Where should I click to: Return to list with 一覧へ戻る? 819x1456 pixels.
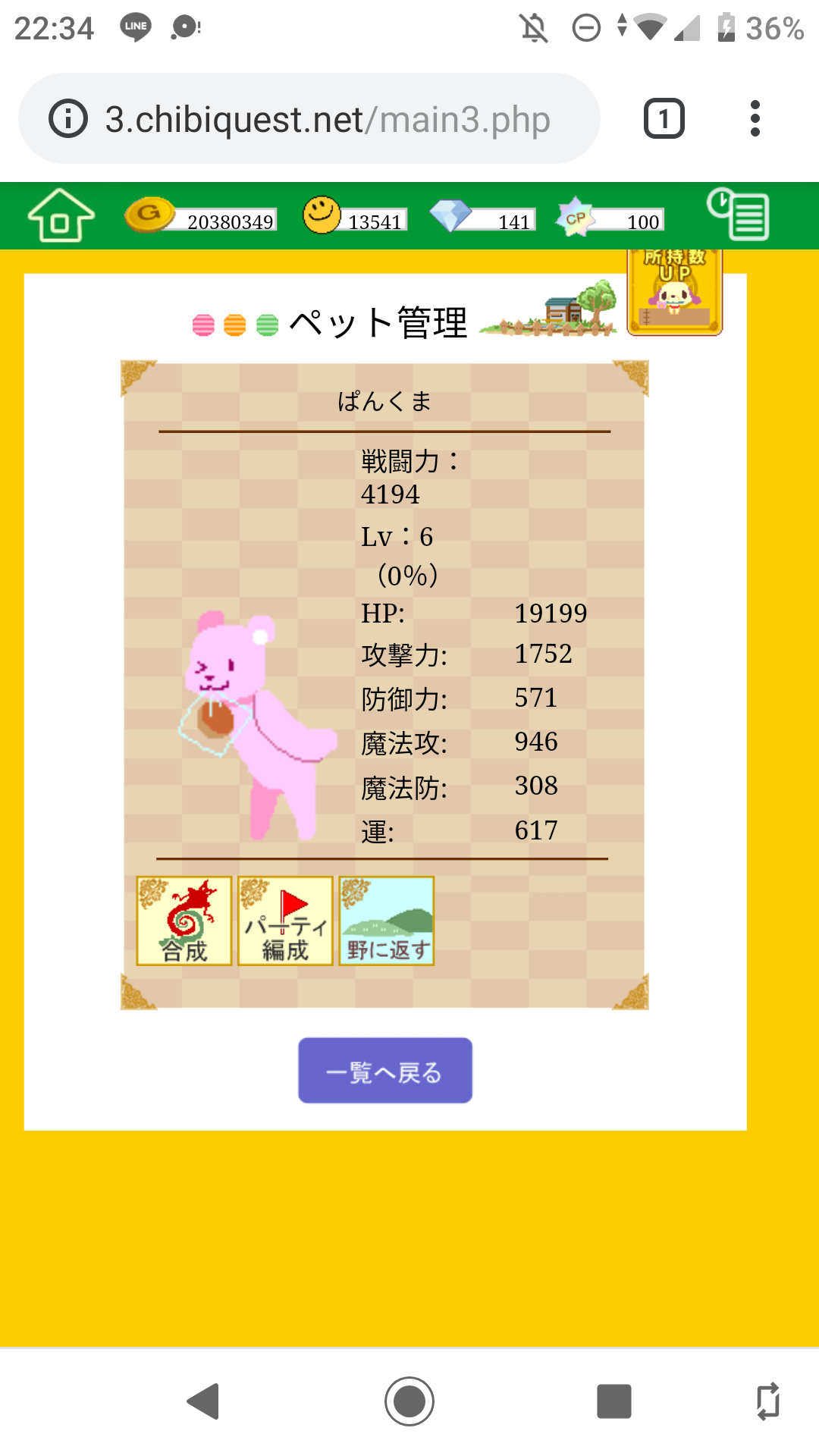[x=385, y=1070]
